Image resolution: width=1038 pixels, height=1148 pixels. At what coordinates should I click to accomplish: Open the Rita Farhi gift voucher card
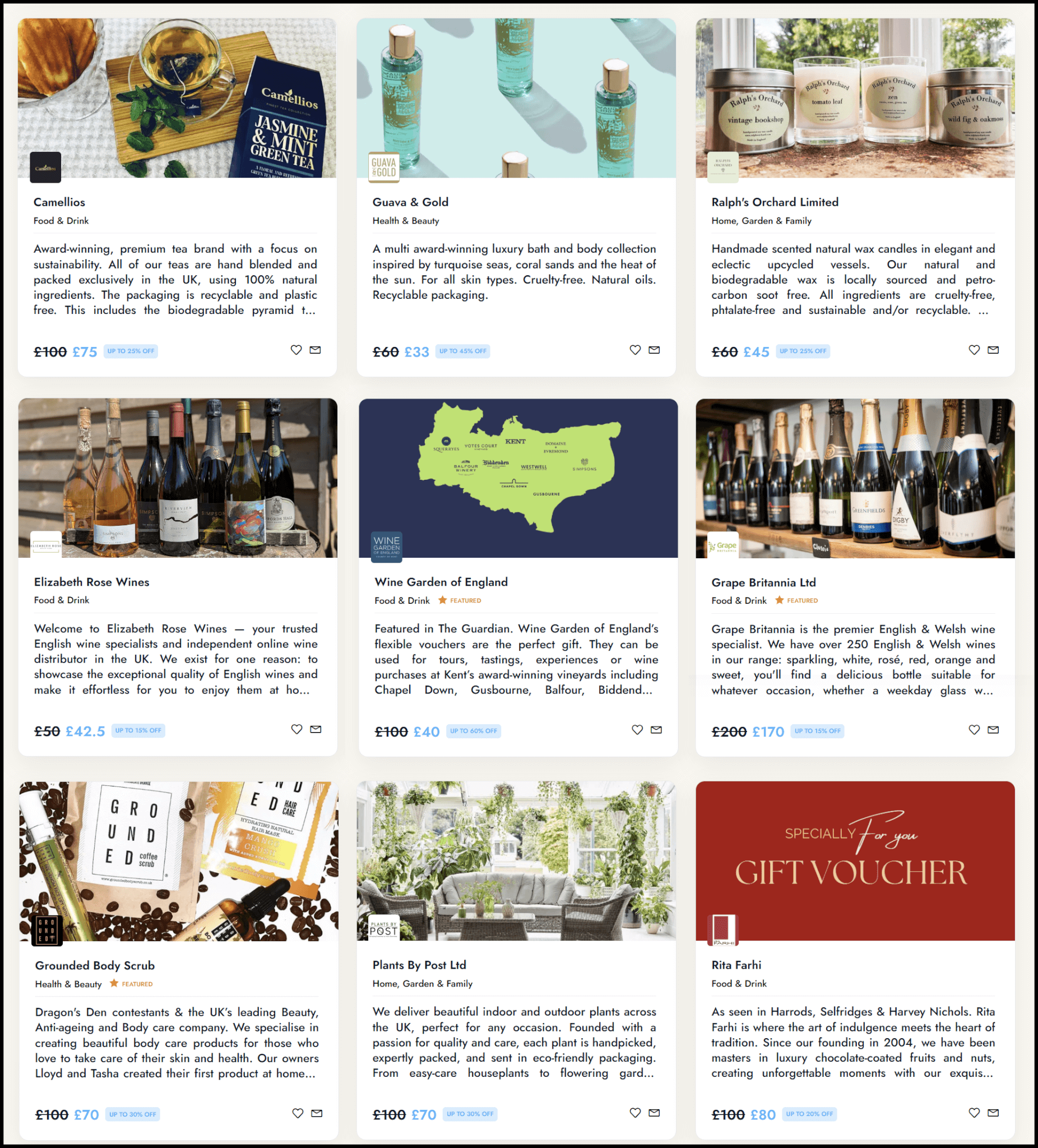(736, 964)
